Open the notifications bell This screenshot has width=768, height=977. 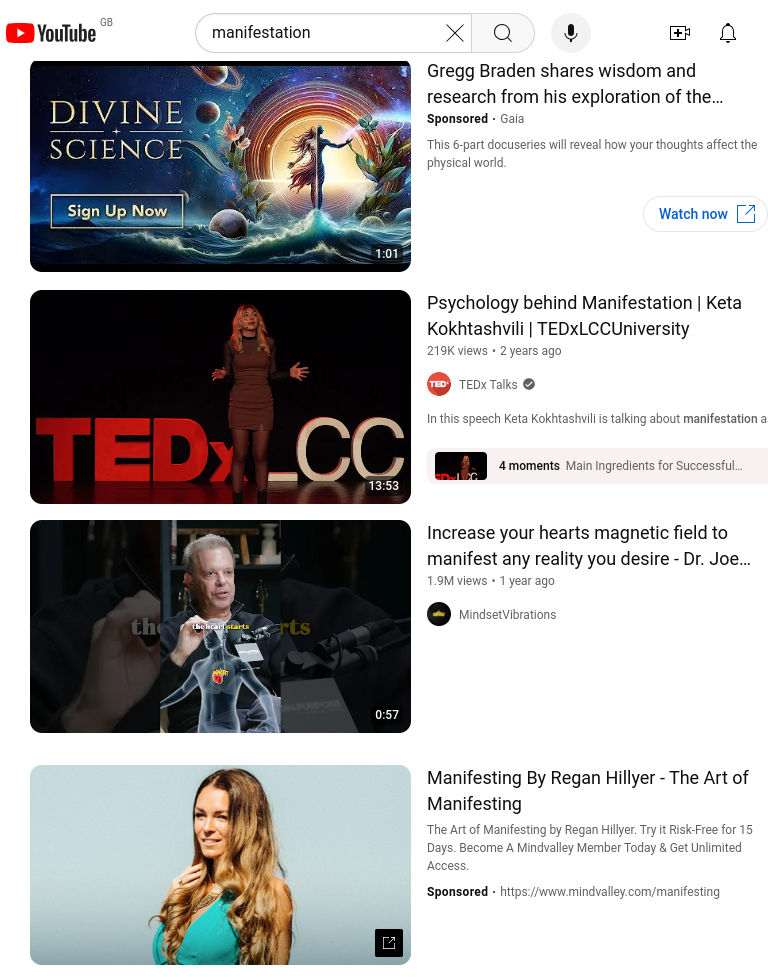coord(728,33)
